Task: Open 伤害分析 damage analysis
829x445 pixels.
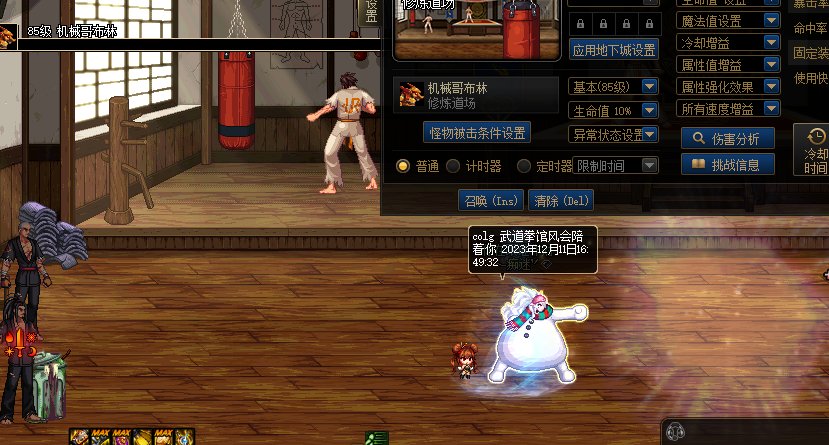Action: click(x=727, y=138)
